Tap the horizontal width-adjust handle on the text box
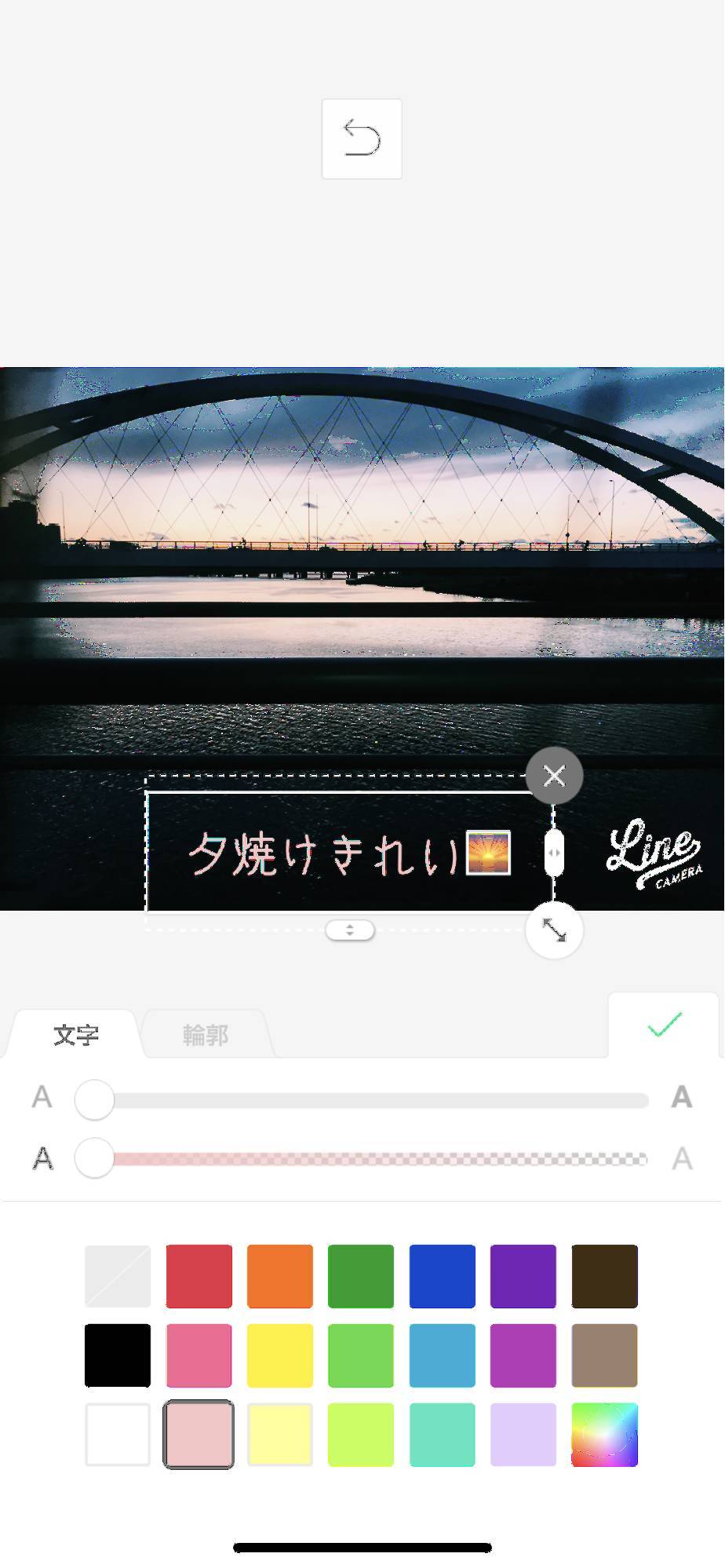725x1568 pixels. tap(552, 853)
